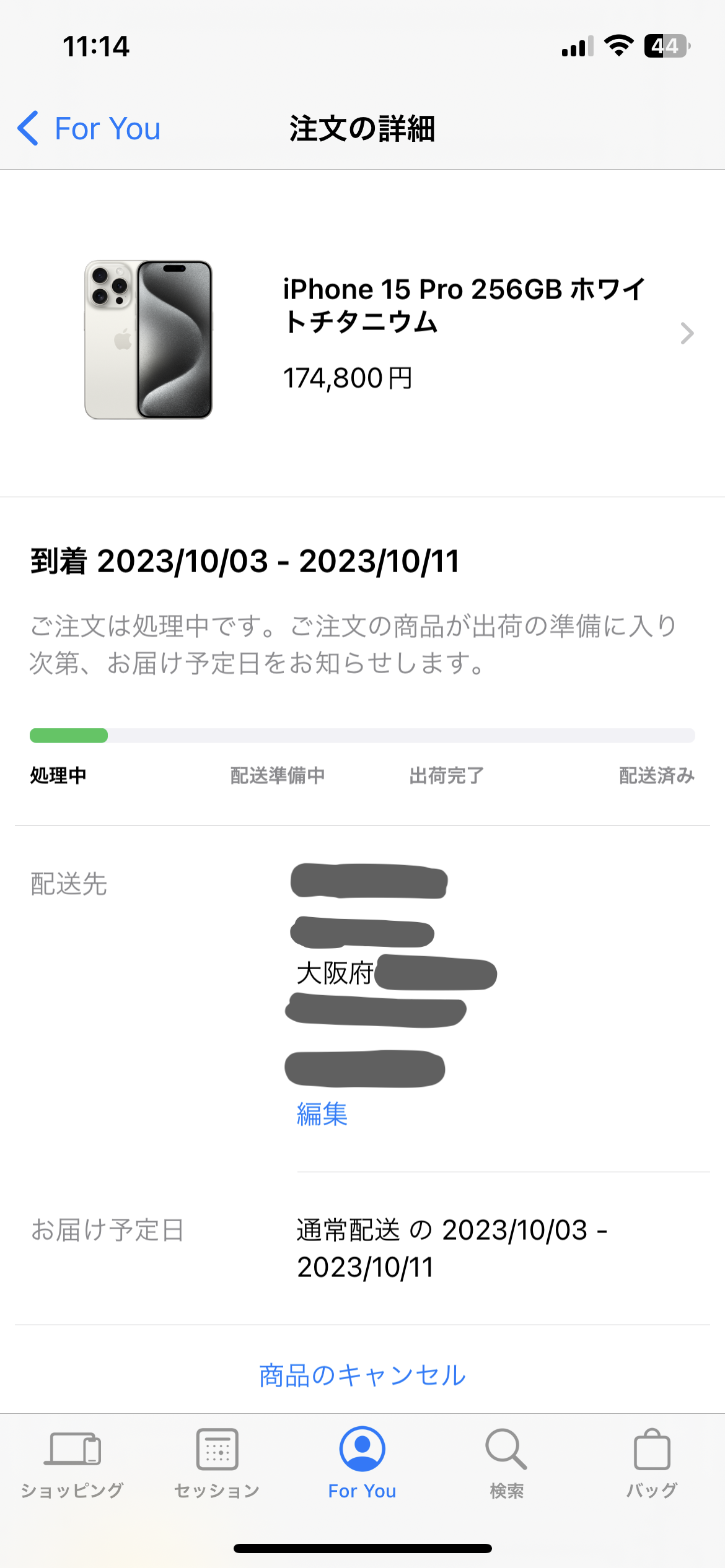Switch to the ショッピング tab
725x1568 pixels.
click(x=72, y=1464)
